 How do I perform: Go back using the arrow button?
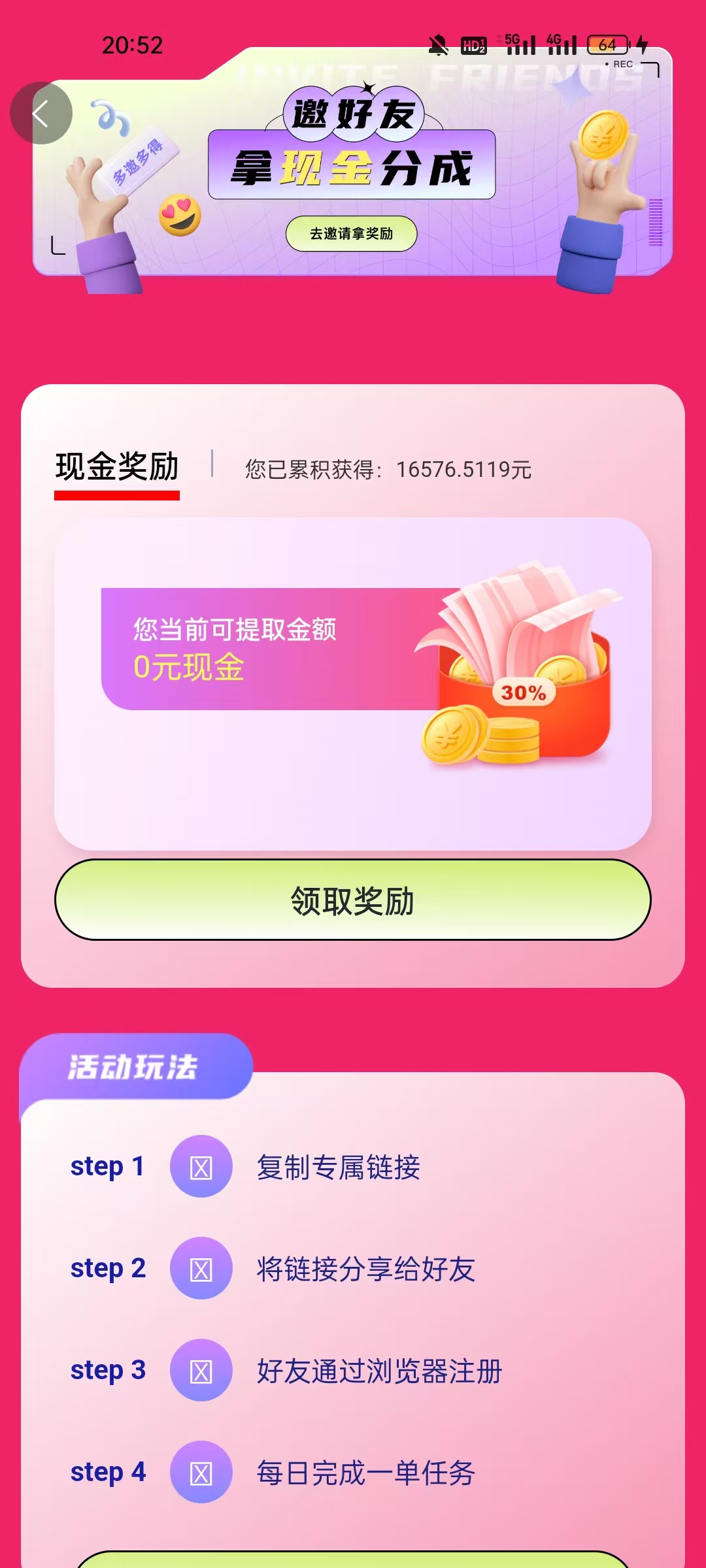point(41,113)
